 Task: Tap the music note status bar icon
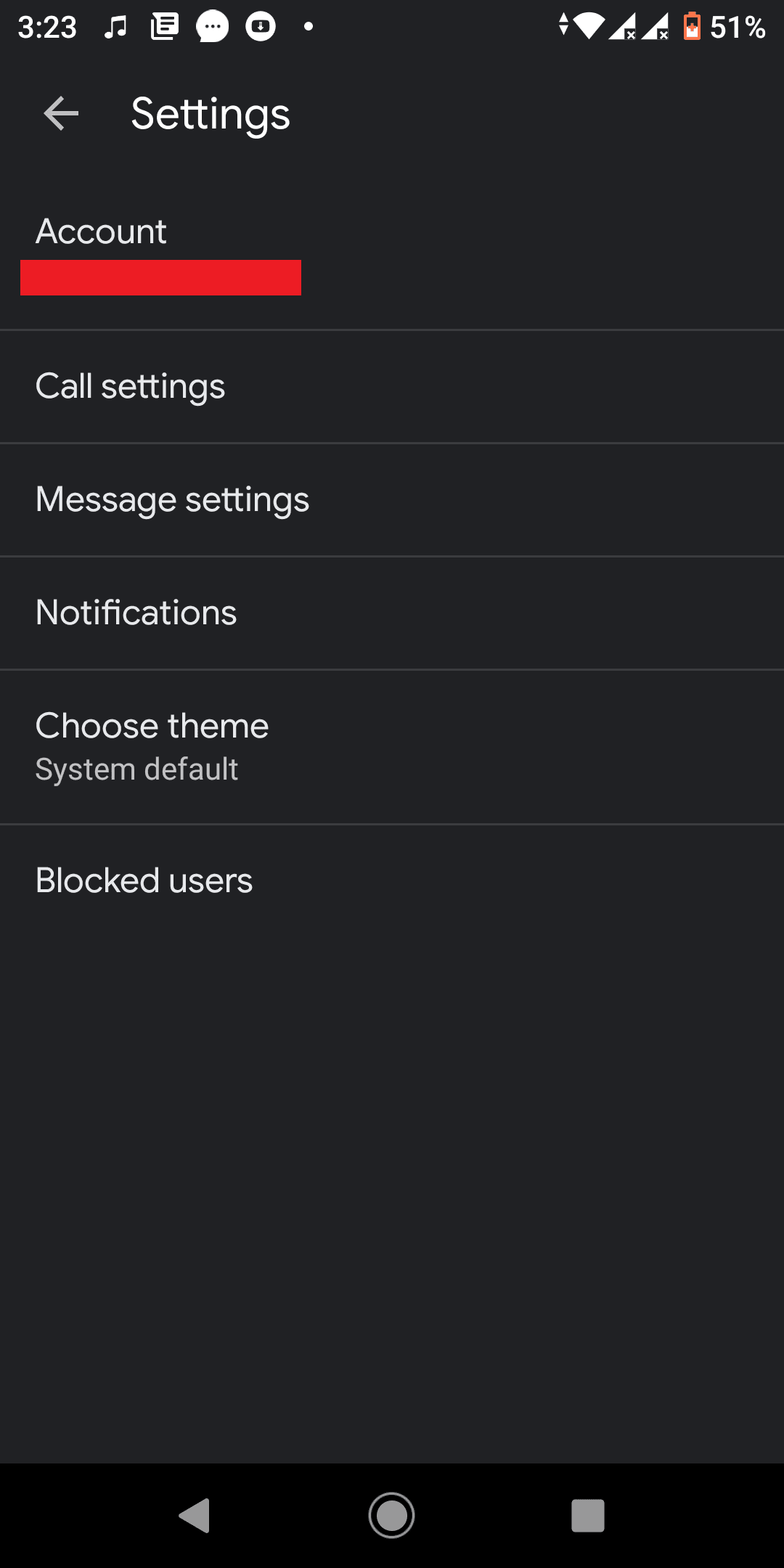(x=114, y=27)
